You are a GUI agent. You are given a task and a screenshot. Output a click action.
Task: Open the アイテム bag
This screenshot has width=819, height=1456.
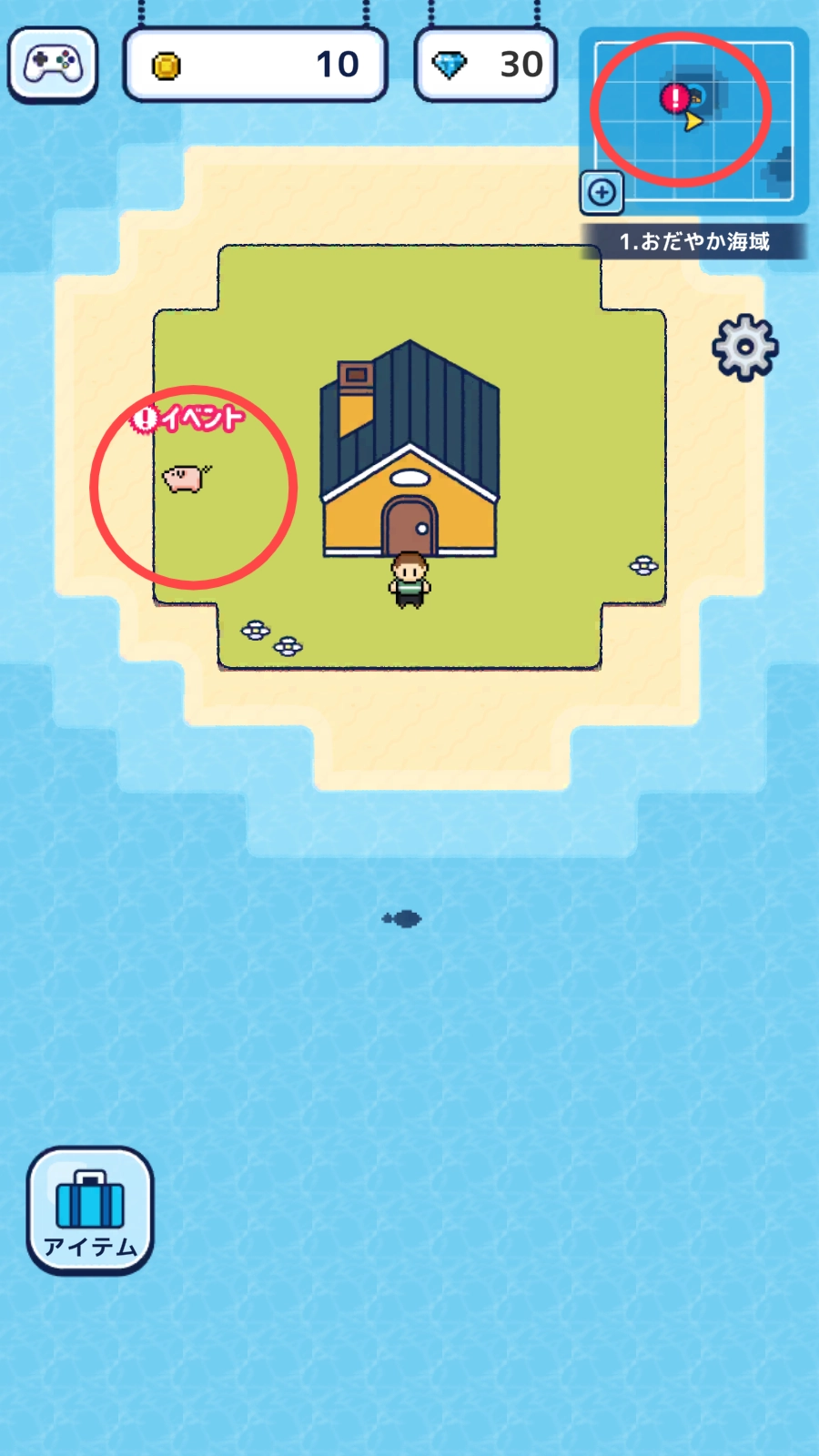point(89,1210)
